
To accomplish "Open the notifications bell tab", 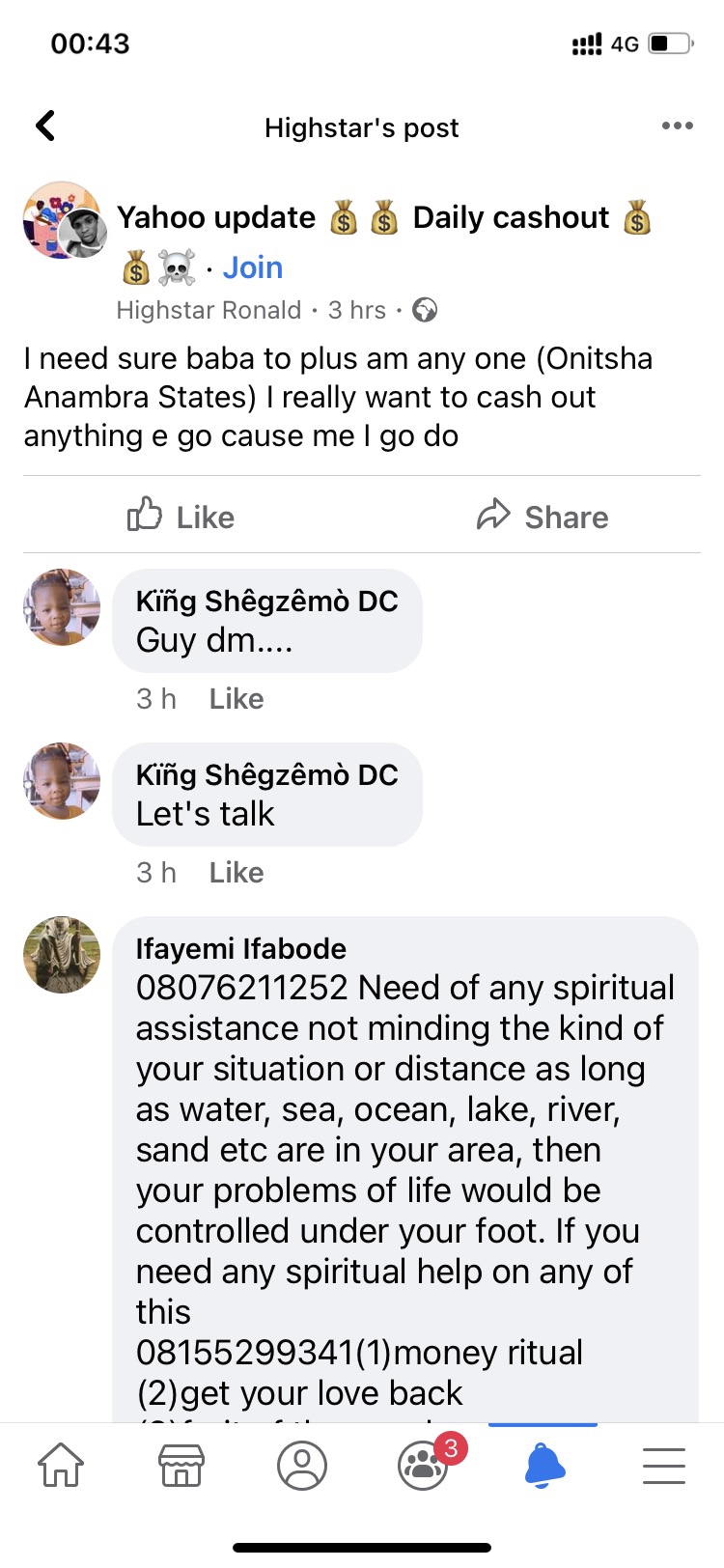I will point(543,1466).
